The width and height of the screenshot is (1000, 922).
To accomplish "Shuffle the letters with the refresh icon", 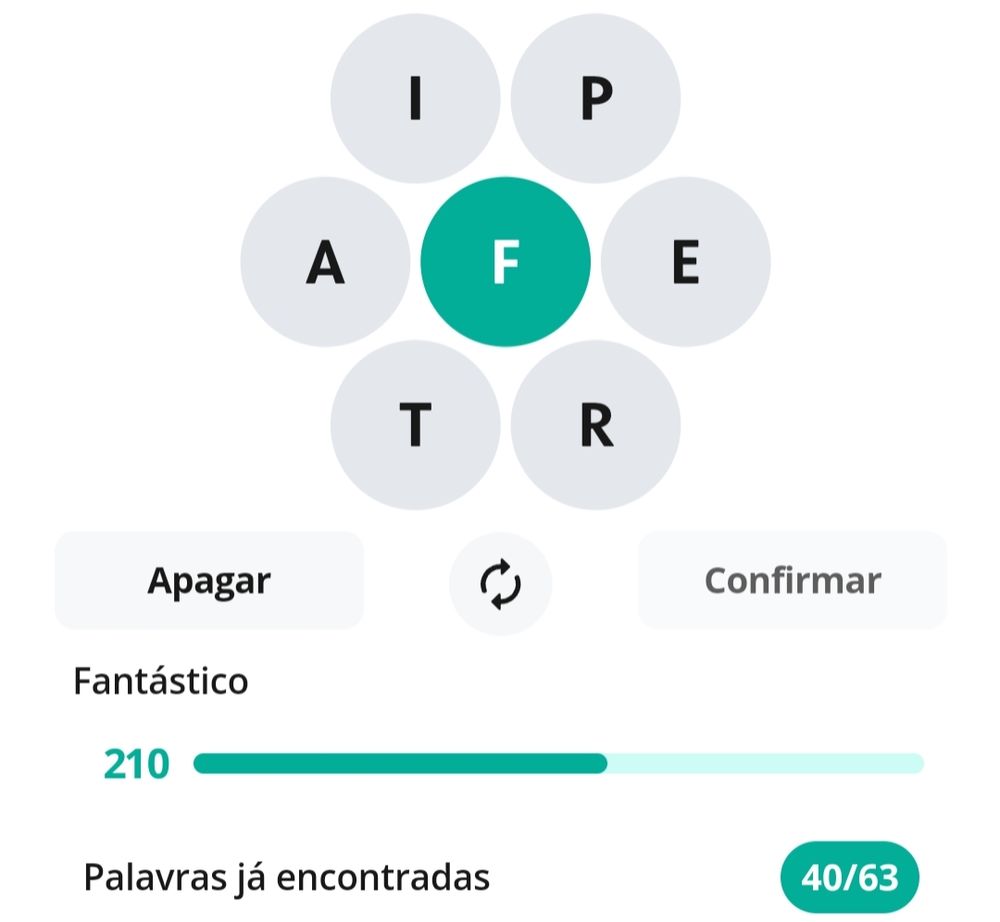I will pos(500,584).
